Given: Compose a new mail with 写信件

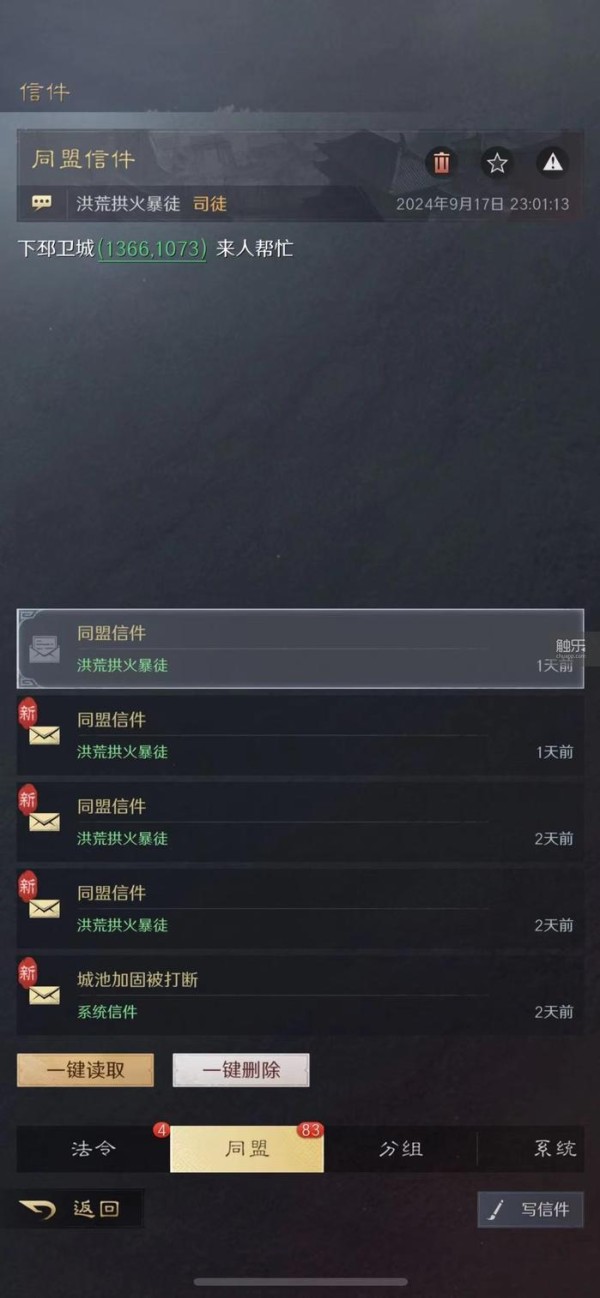Looking at the screenshot, I should pos(530,1209).
